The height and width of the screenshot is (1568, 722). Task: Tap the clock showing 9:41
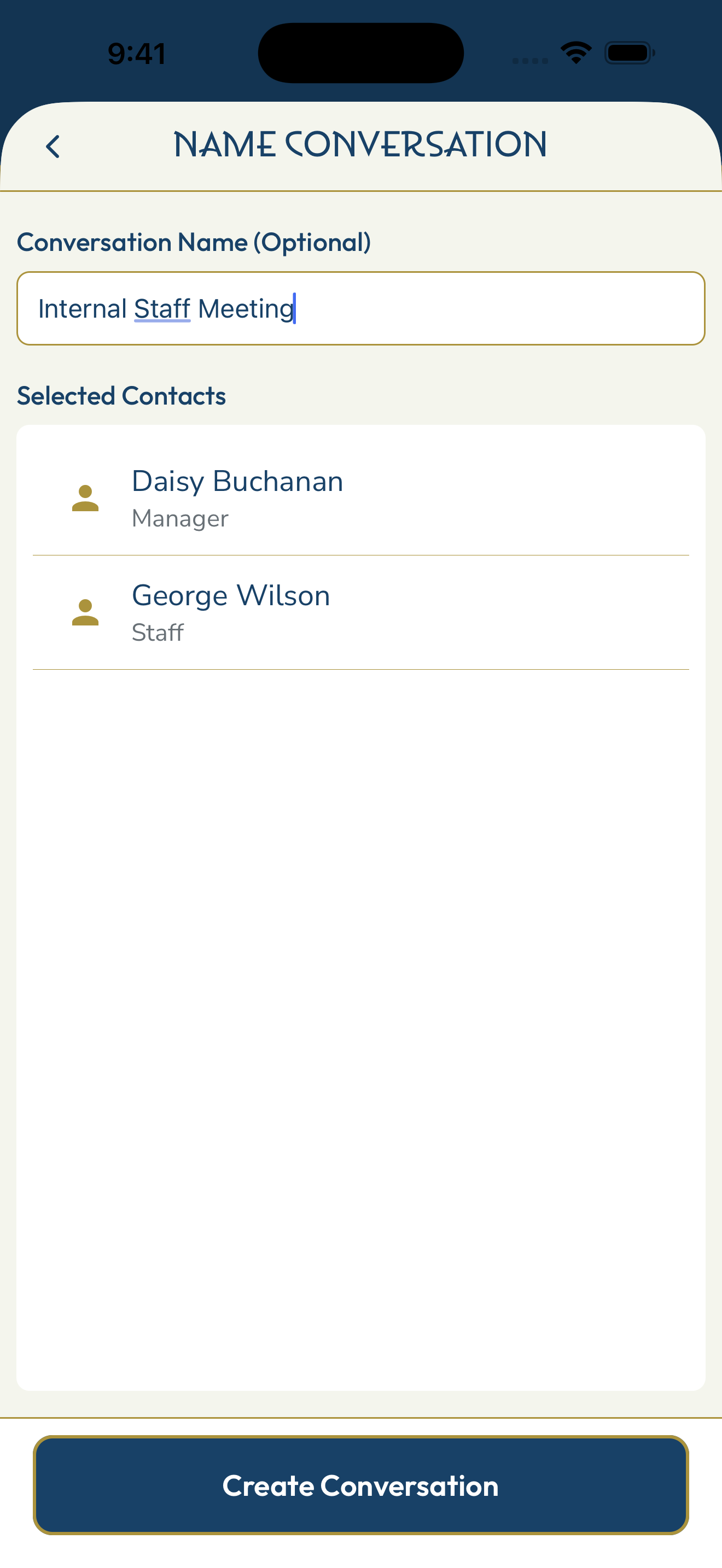(135, 54)
